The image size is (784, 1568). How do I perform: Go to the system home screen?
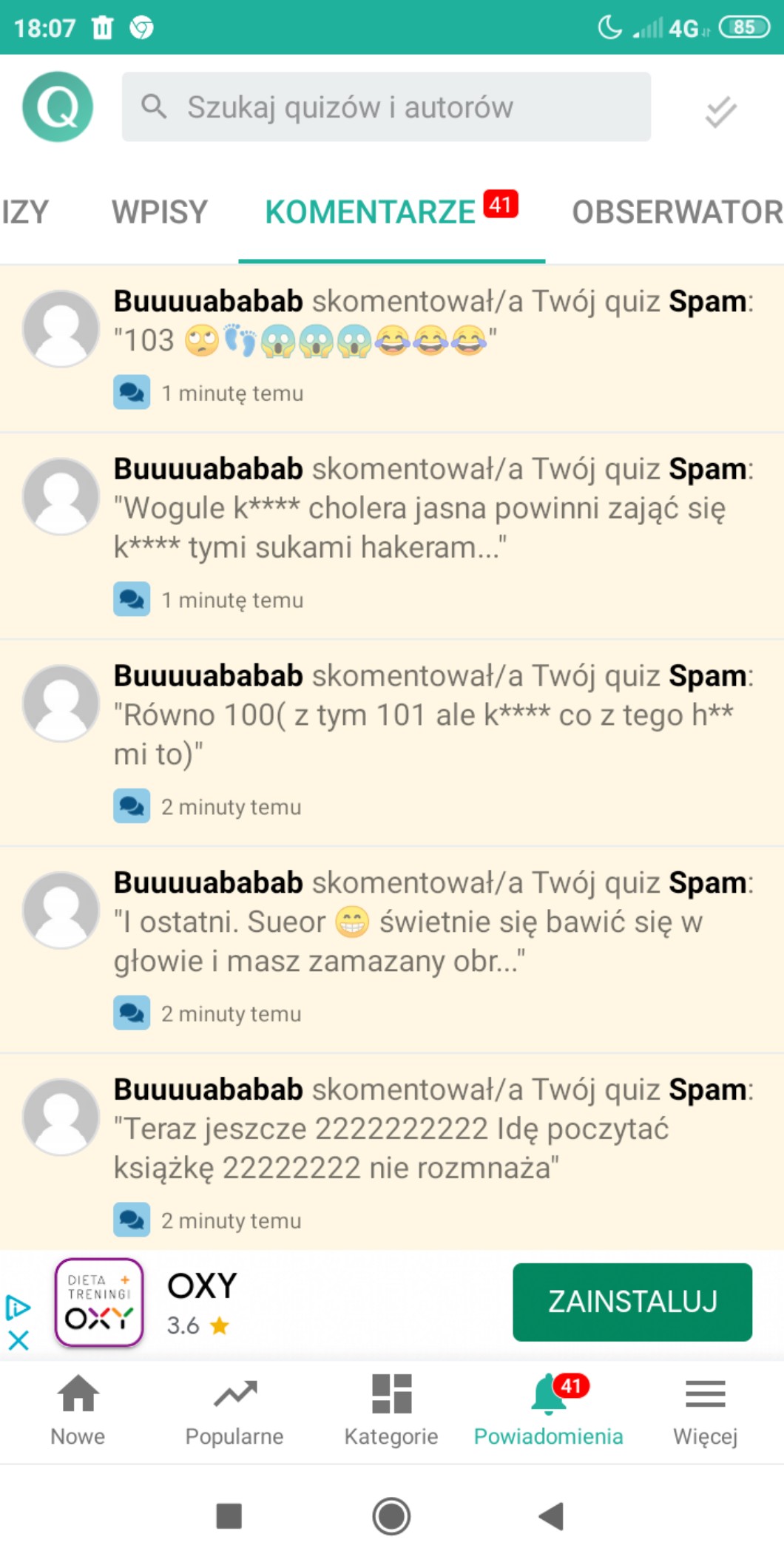(391, 1516)
